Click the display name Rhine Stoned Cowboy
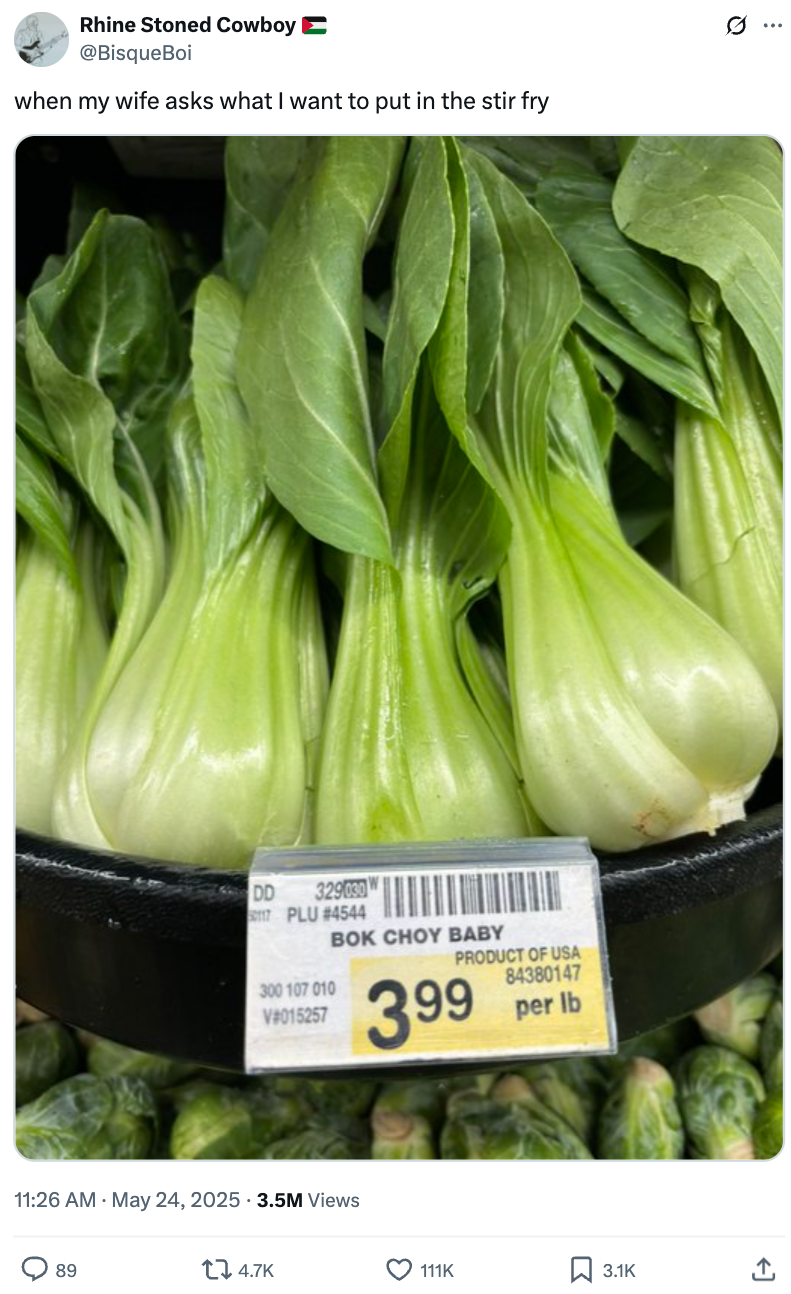This screenshot has height=1294, width=791. (x=180, y=24)
